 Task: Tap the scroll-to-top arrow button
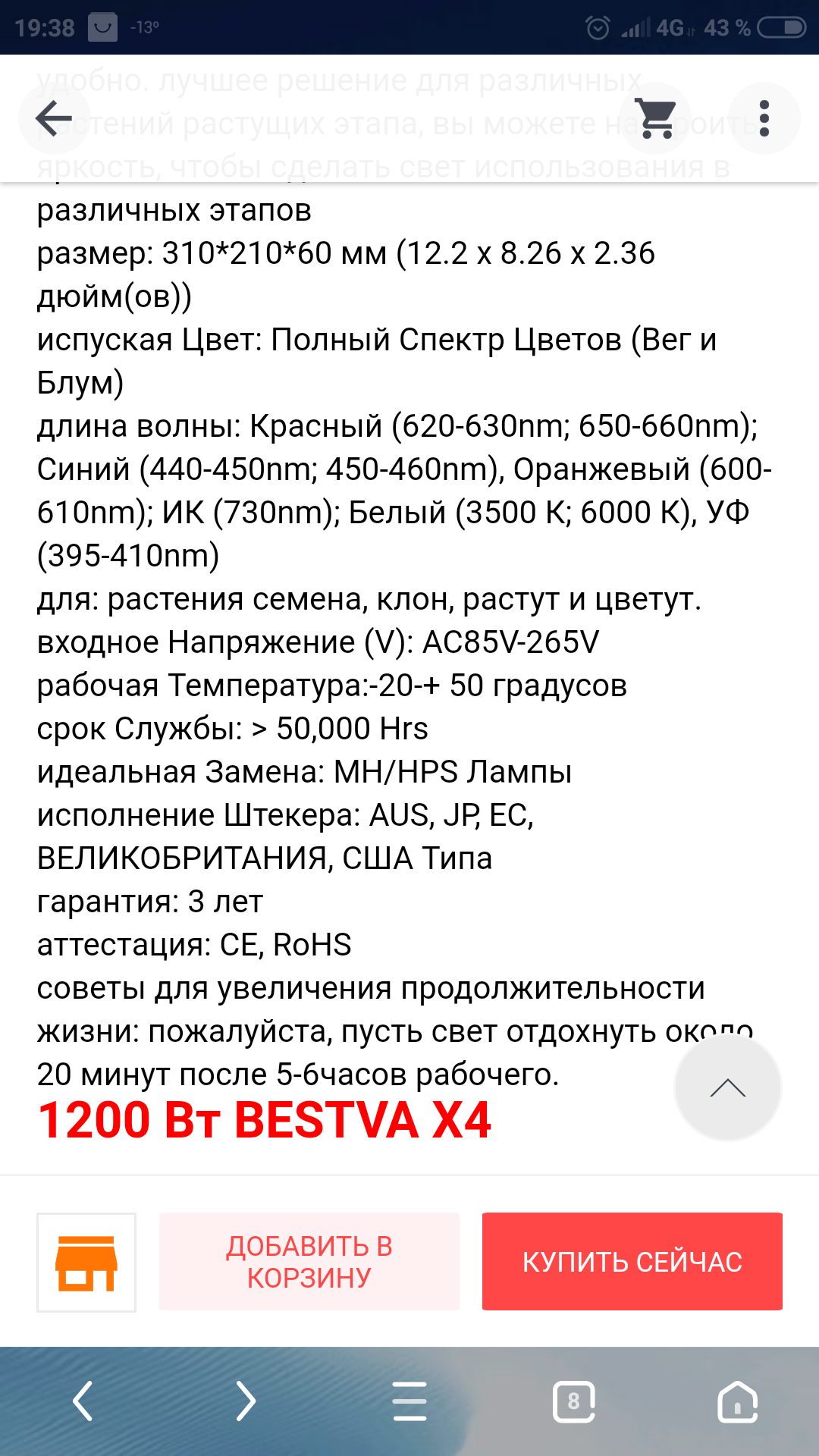pos(727,1088)
